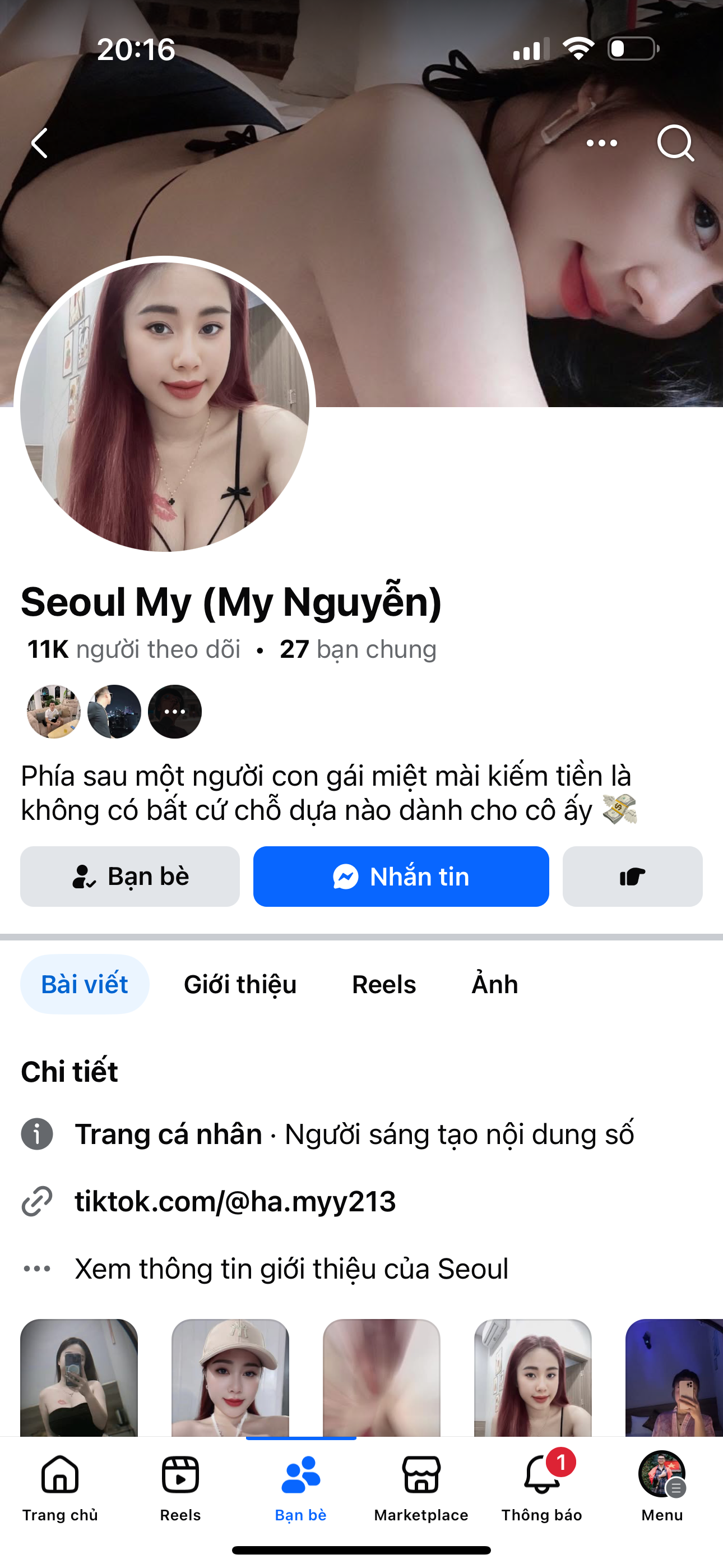The image size is (723, 1568).
Task: Tap the Bạn bè friendship status button
Action: pyautogui.click(x=129, y=877)
